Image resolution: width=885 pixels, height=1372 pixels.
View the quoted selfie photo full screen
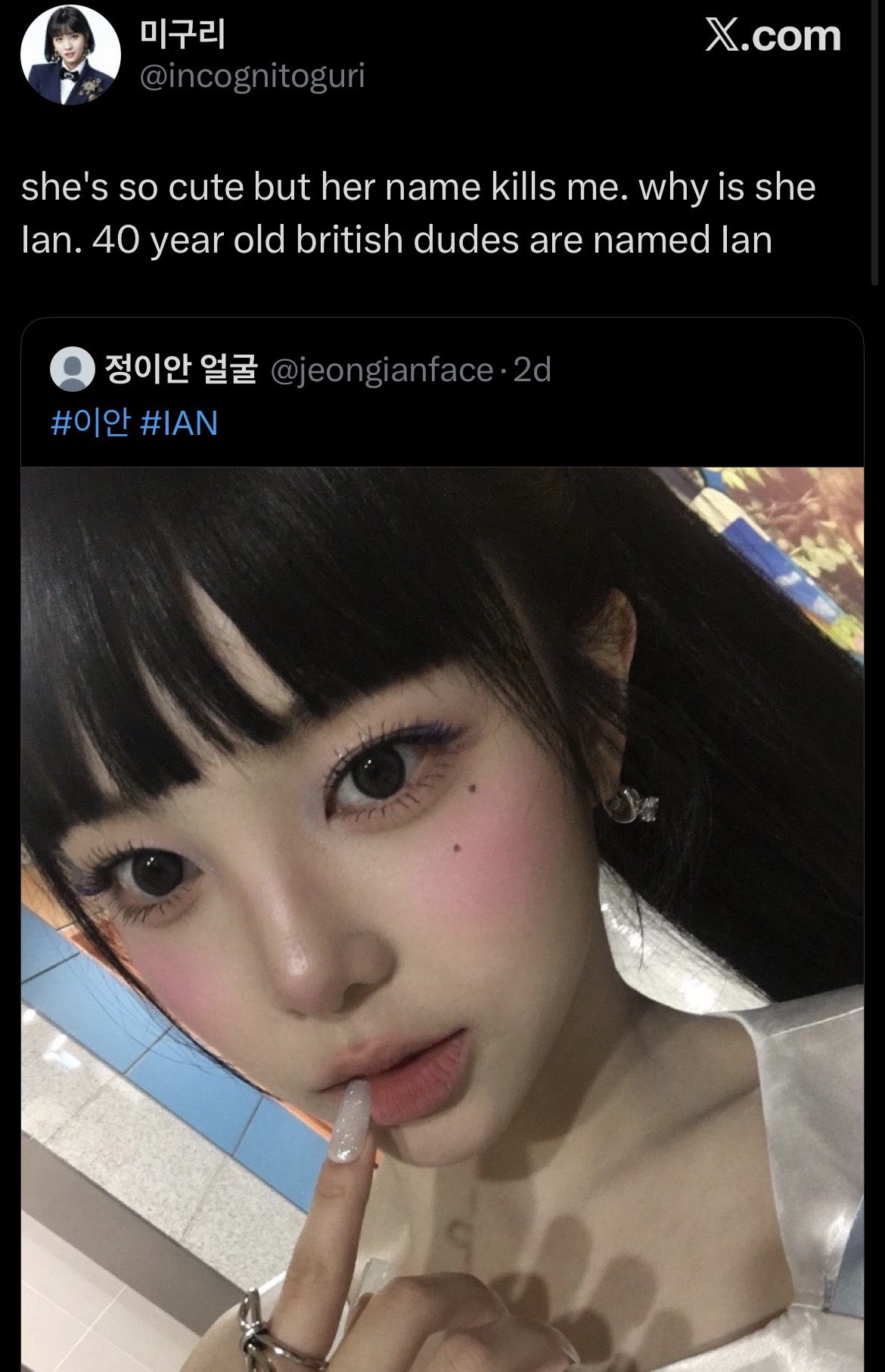coord(442,919)
